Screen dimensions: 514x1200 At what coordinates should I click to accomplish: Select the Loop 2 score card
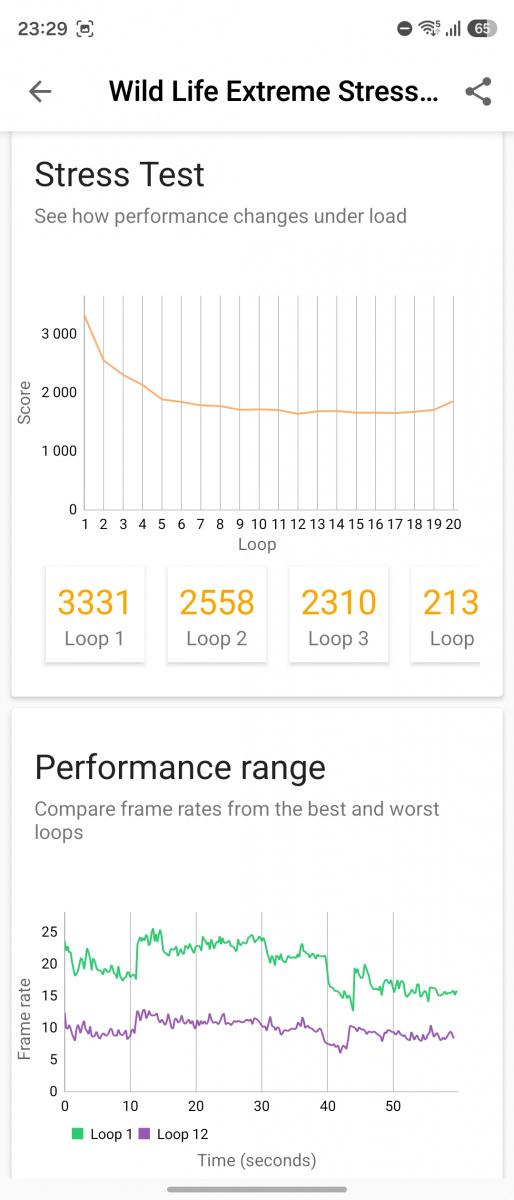[x=217, y=614]
